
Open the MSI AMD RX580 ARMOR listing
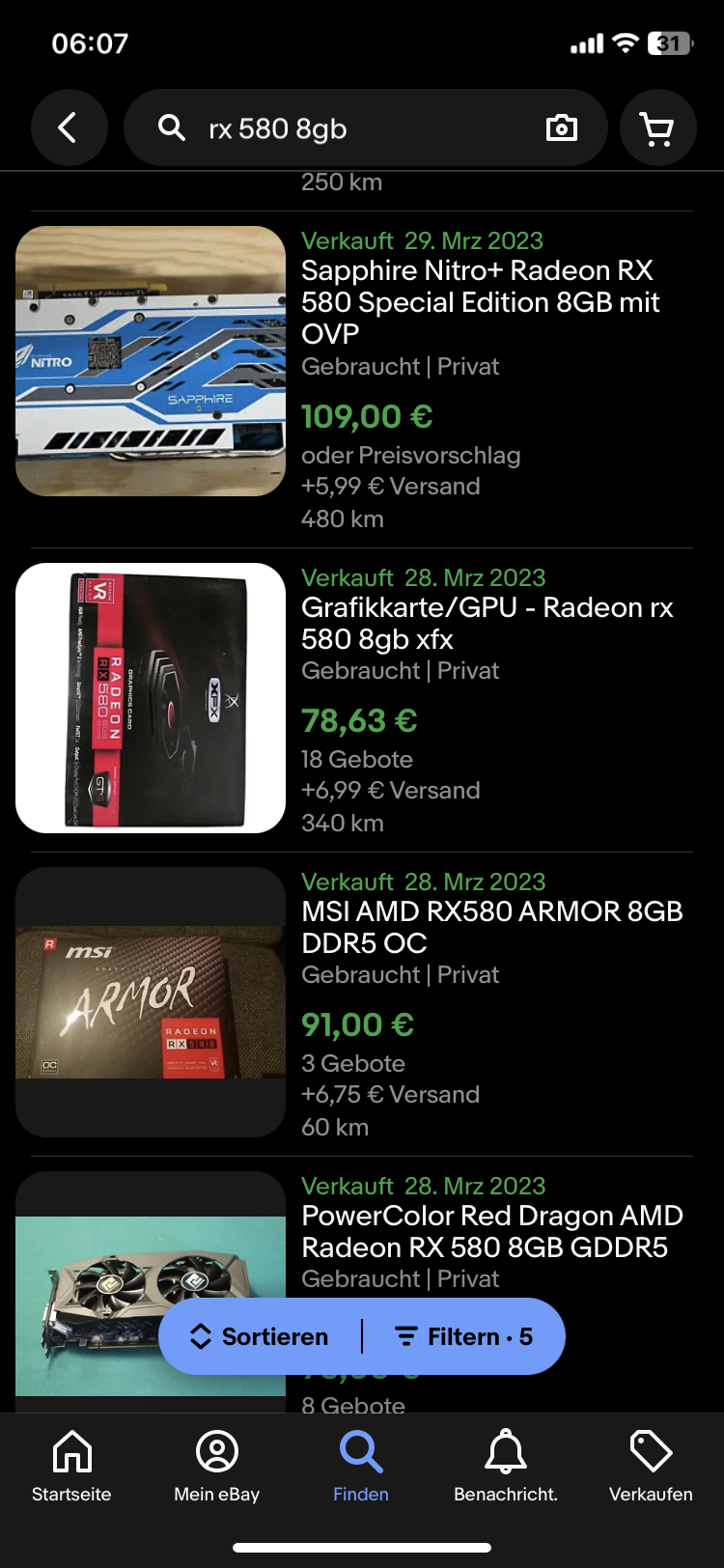tap(491, 926)
